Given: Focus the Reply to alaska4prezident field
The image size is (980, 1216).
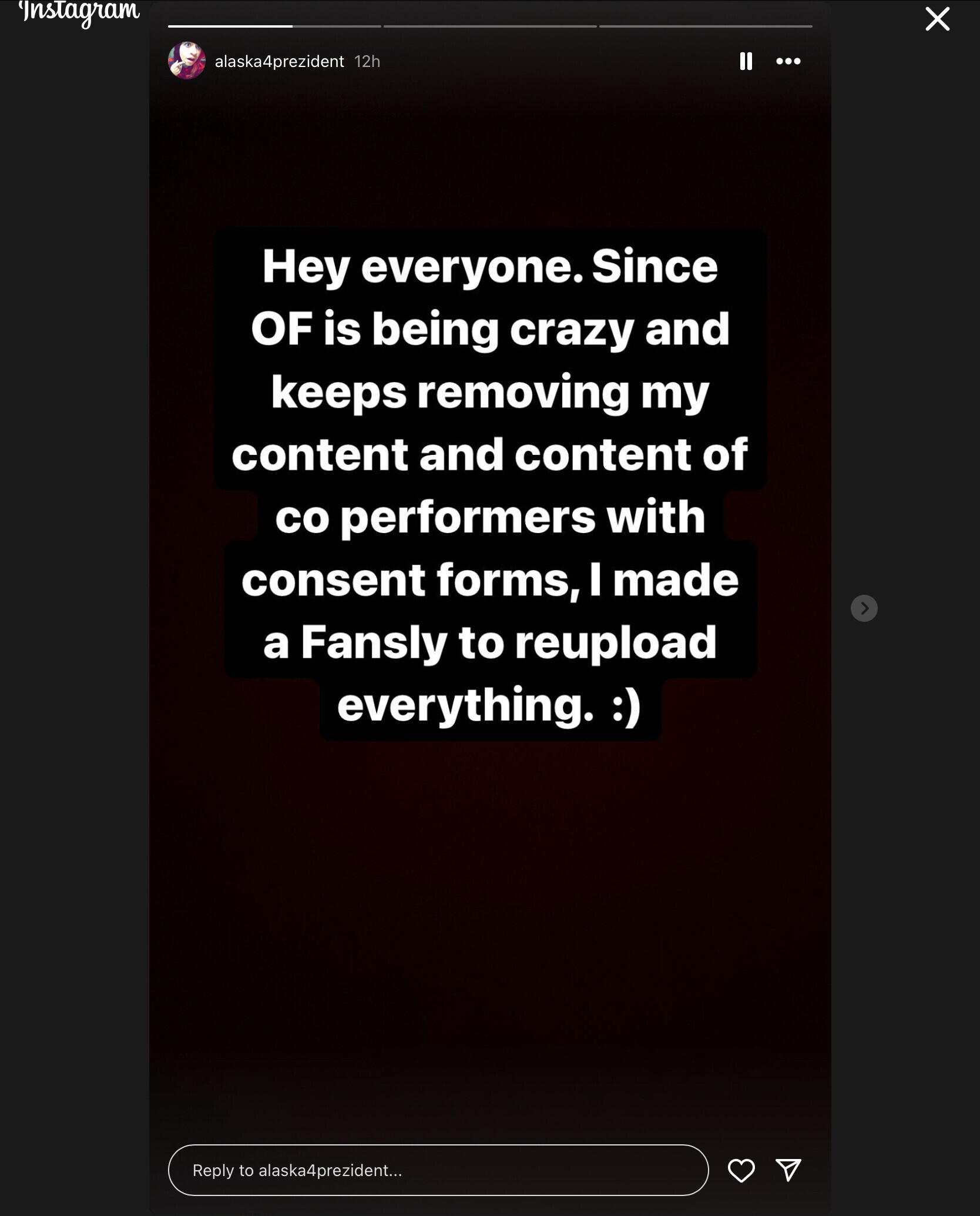Looking at the screenshot, I should coord(438,1170).
